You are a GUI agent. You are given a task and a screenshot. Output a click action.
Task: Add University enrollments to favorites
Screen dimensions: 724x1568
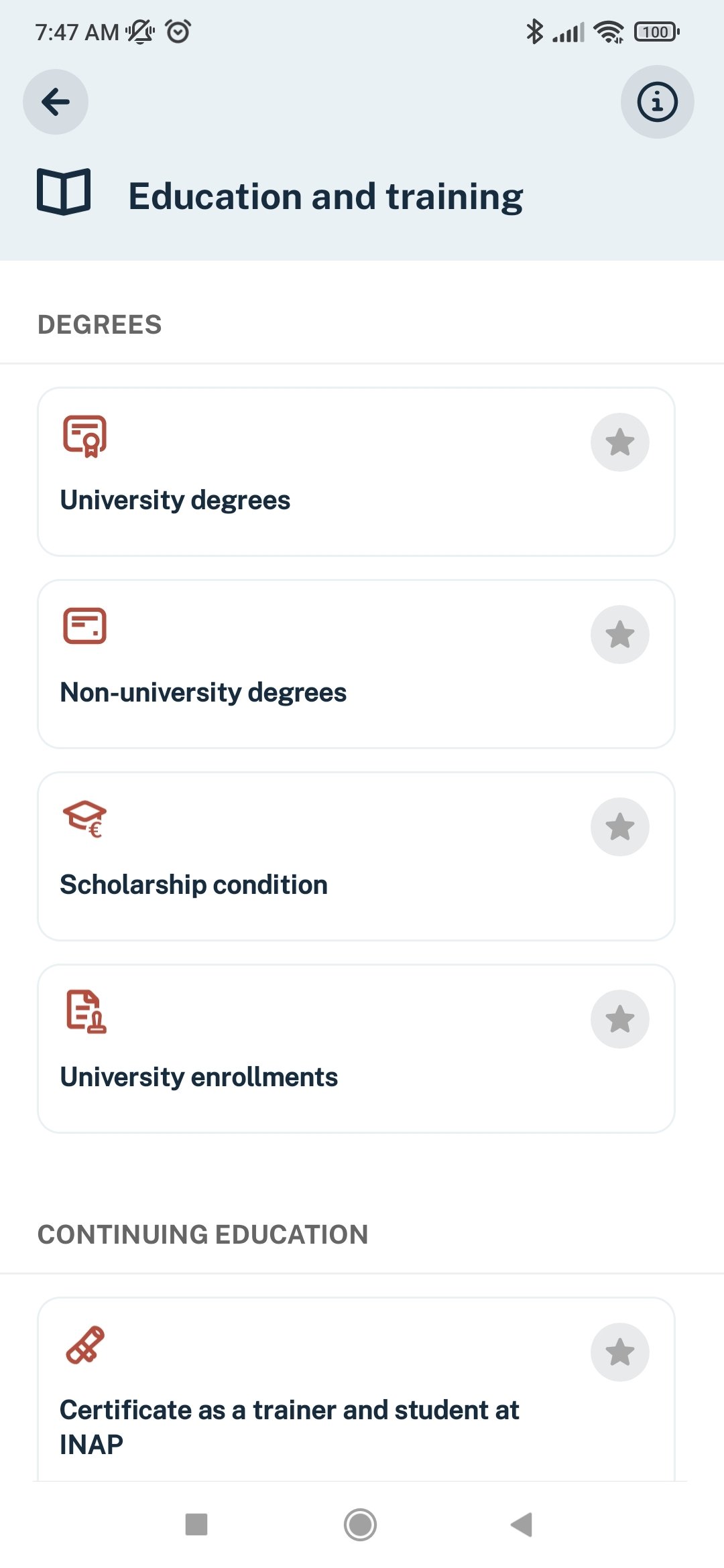[620, 1019]
